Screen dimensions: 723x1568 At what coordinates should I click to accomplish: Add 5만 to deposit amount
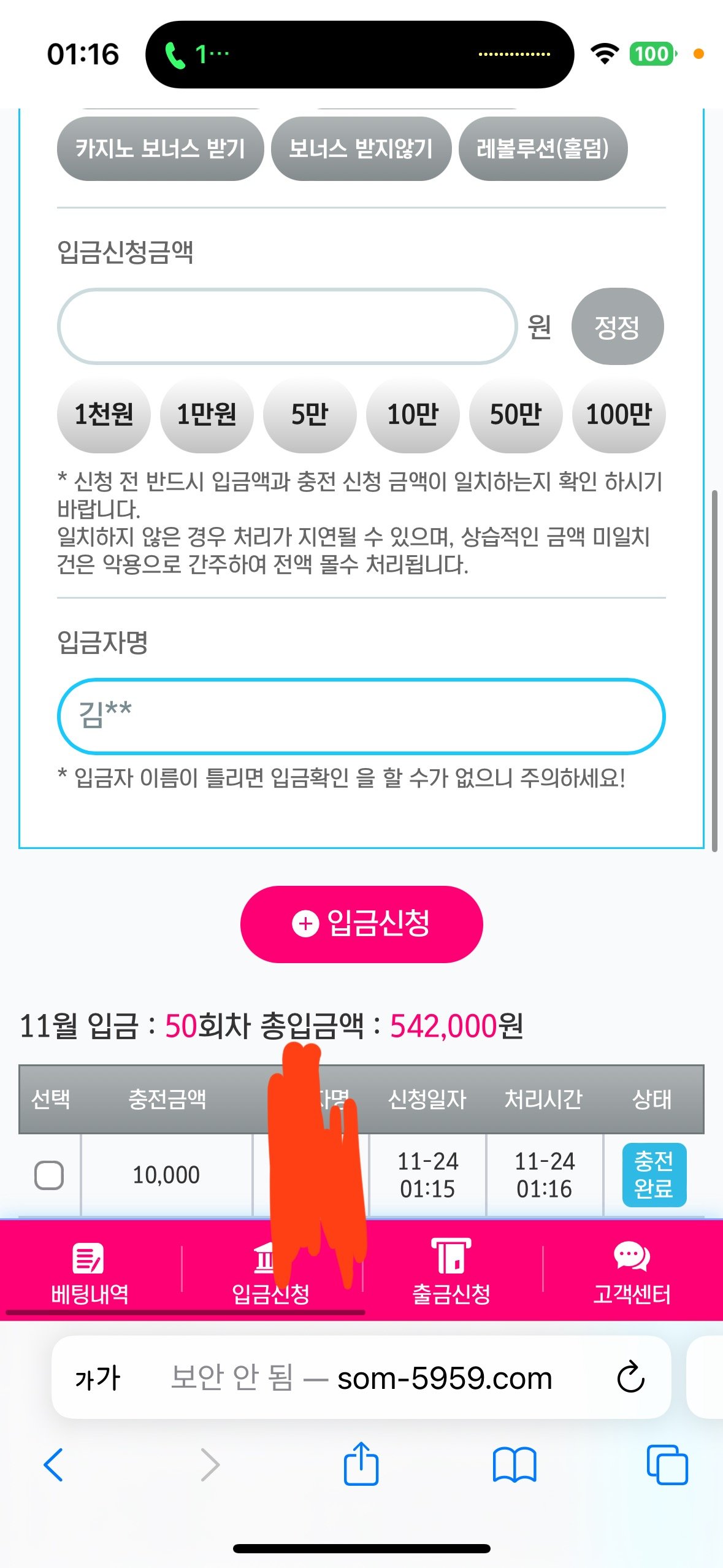coord(310,415)
